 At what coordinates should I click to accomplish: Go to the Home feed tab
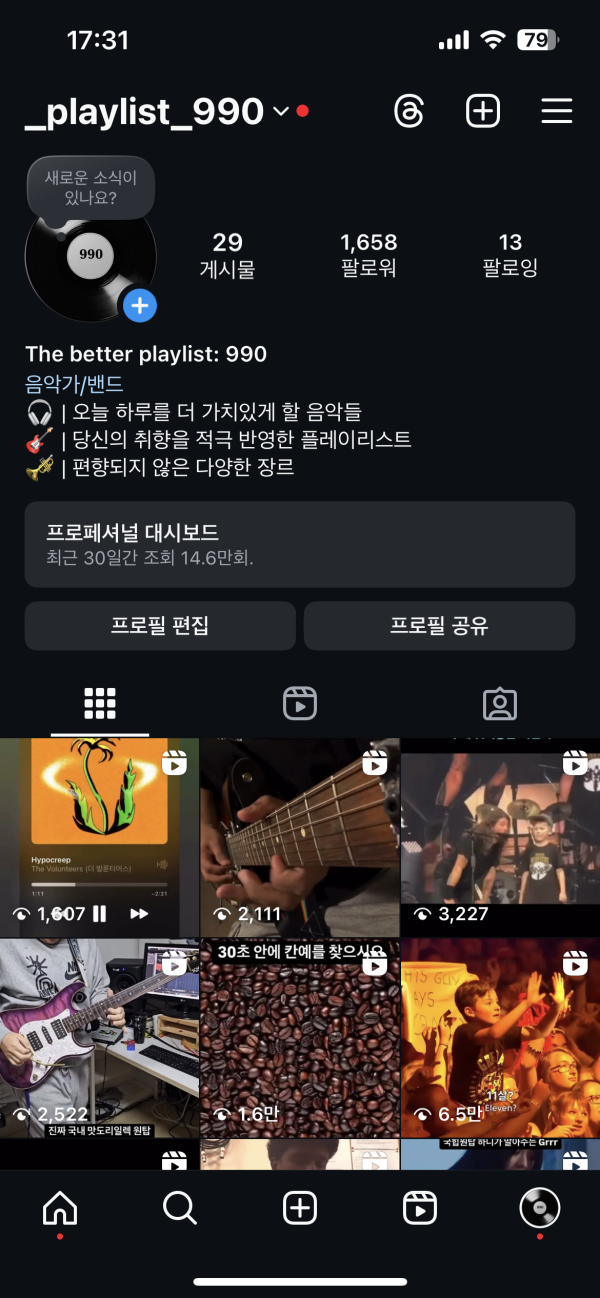point(60,1209)
